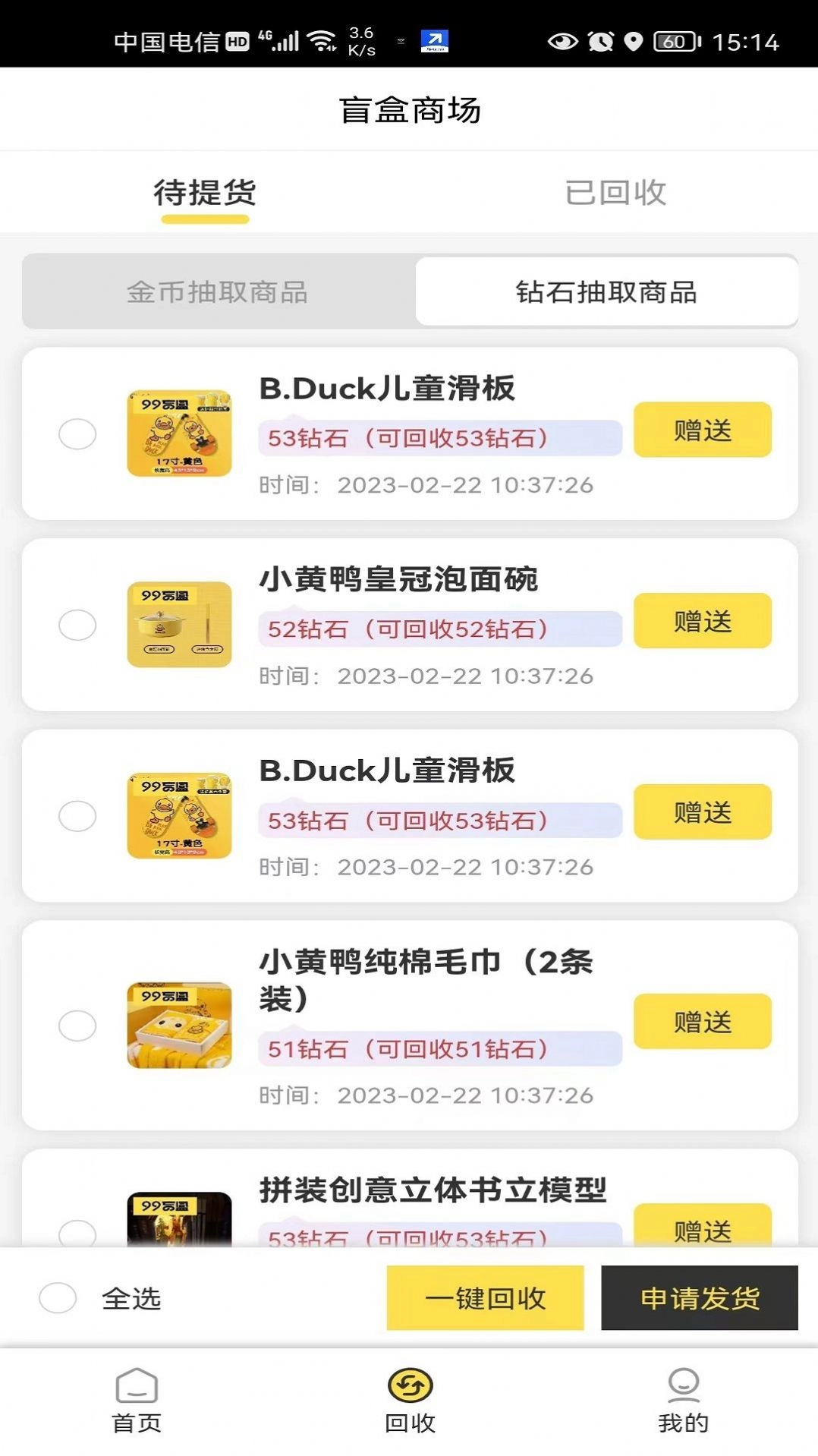Open the 我的 profile tab

point(683,1401)
